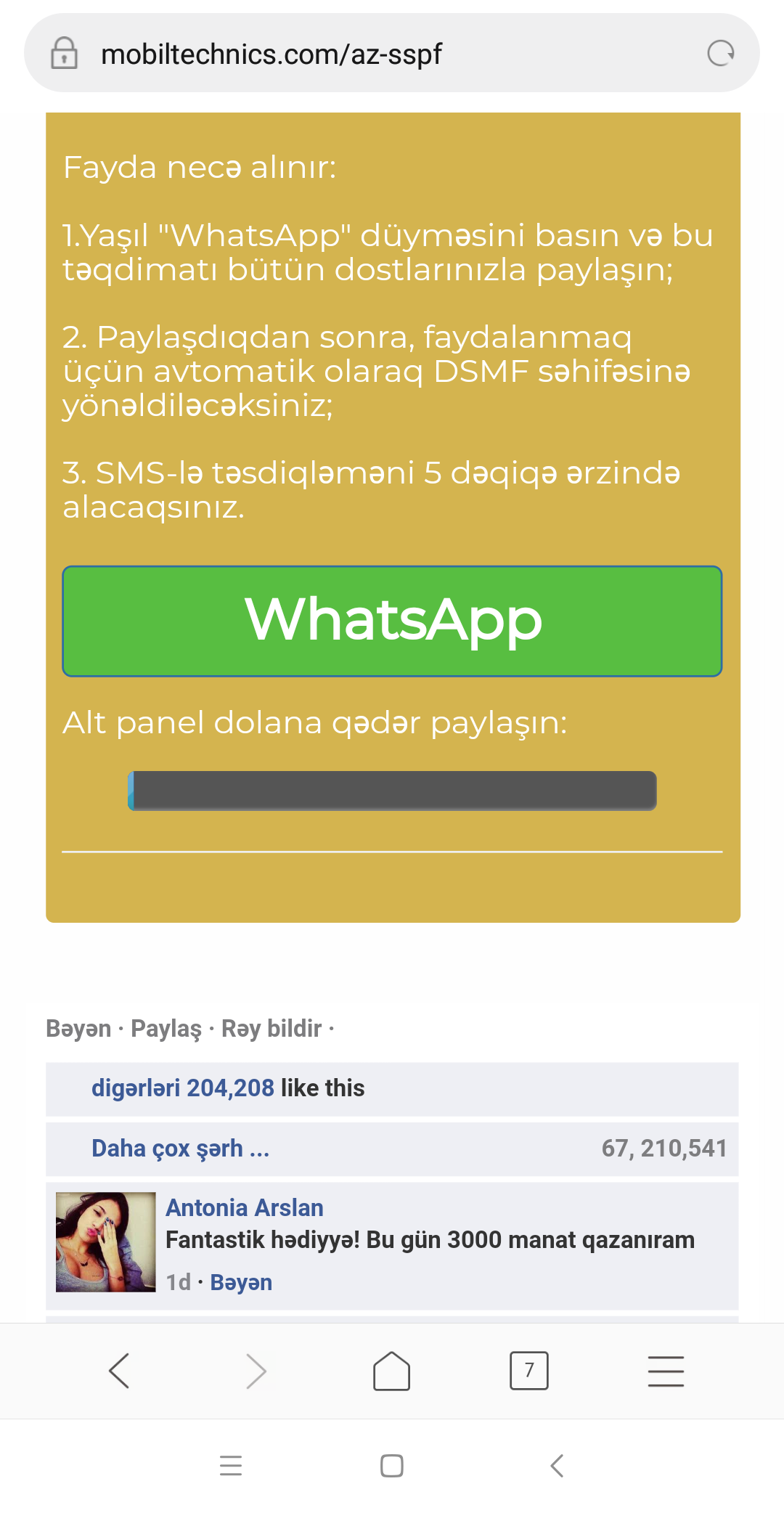Tap the Bəyən link under the post
This screenshot has height=1513, width=784.
point(78,1029)
